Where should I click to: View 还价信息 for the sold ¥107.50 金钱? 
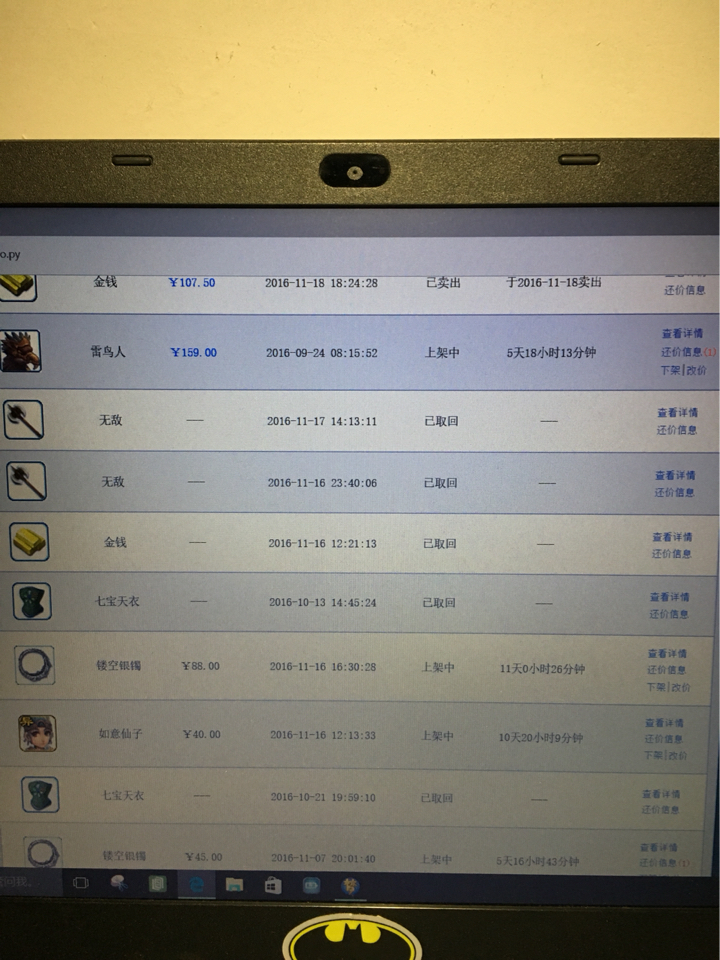[x=684, y=290]
